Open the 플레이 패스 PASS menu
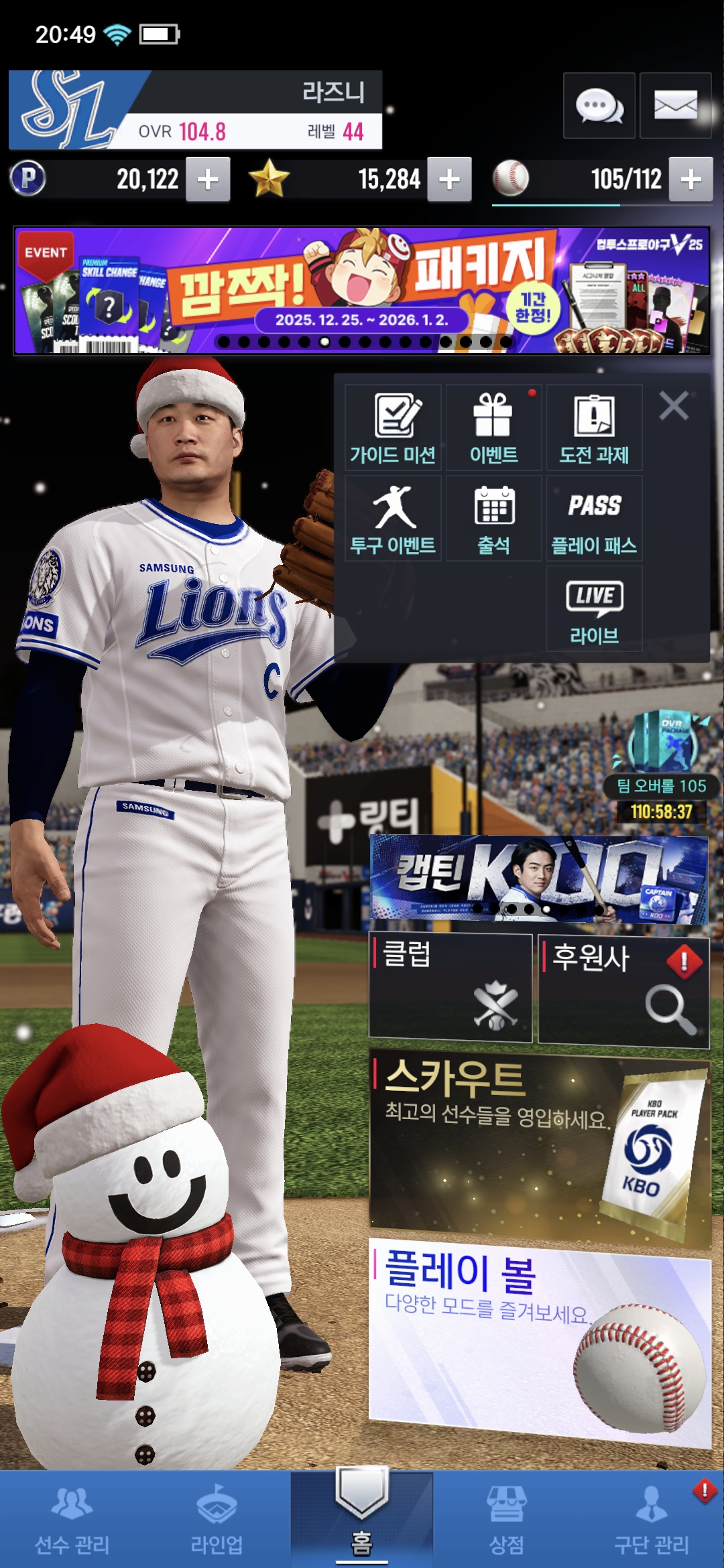Screen dimensions: 724x1568 [x=594, y=518]
